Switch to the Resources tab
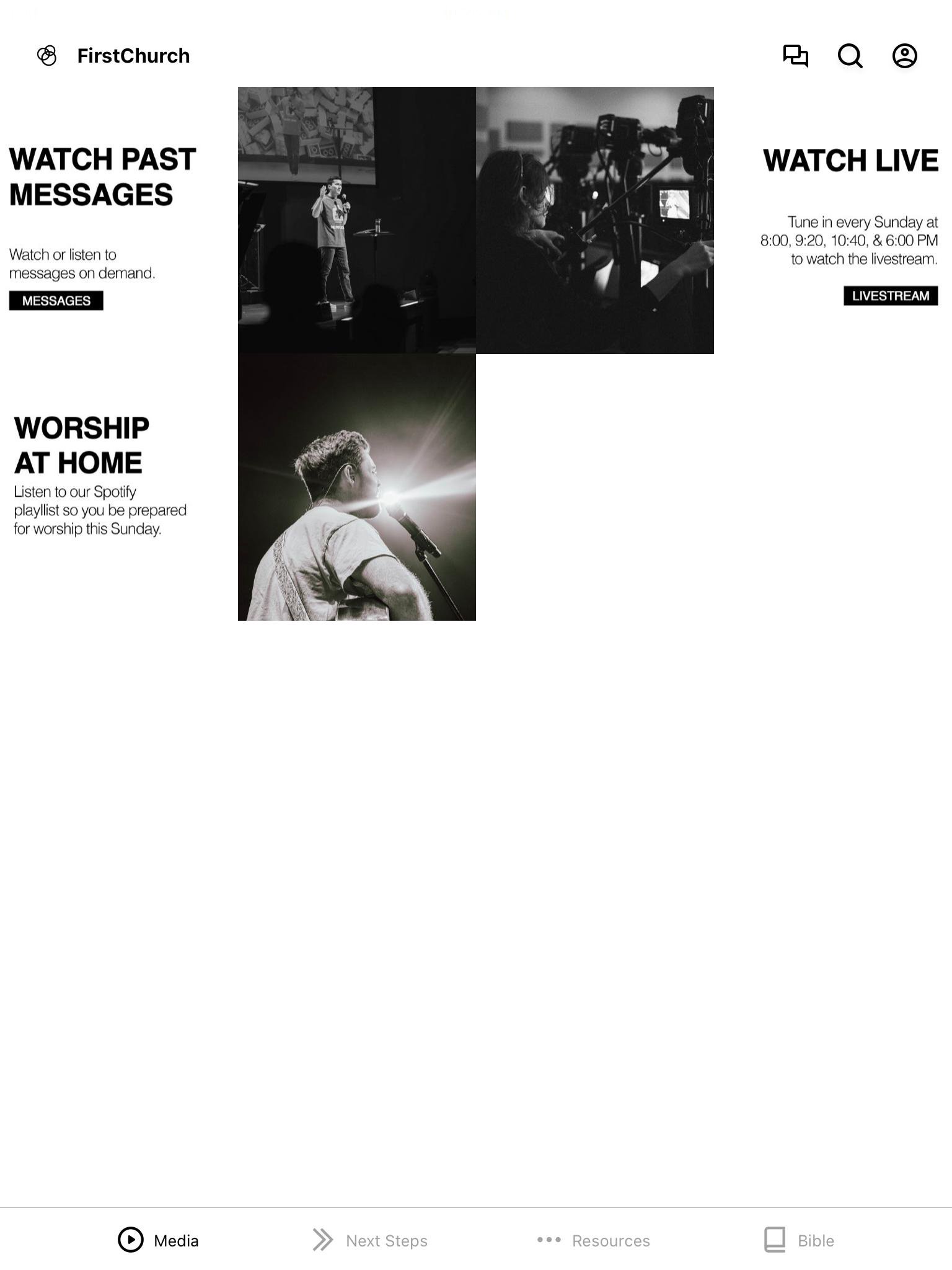This screenshot has width=952, height=1270. point(594,1240)
